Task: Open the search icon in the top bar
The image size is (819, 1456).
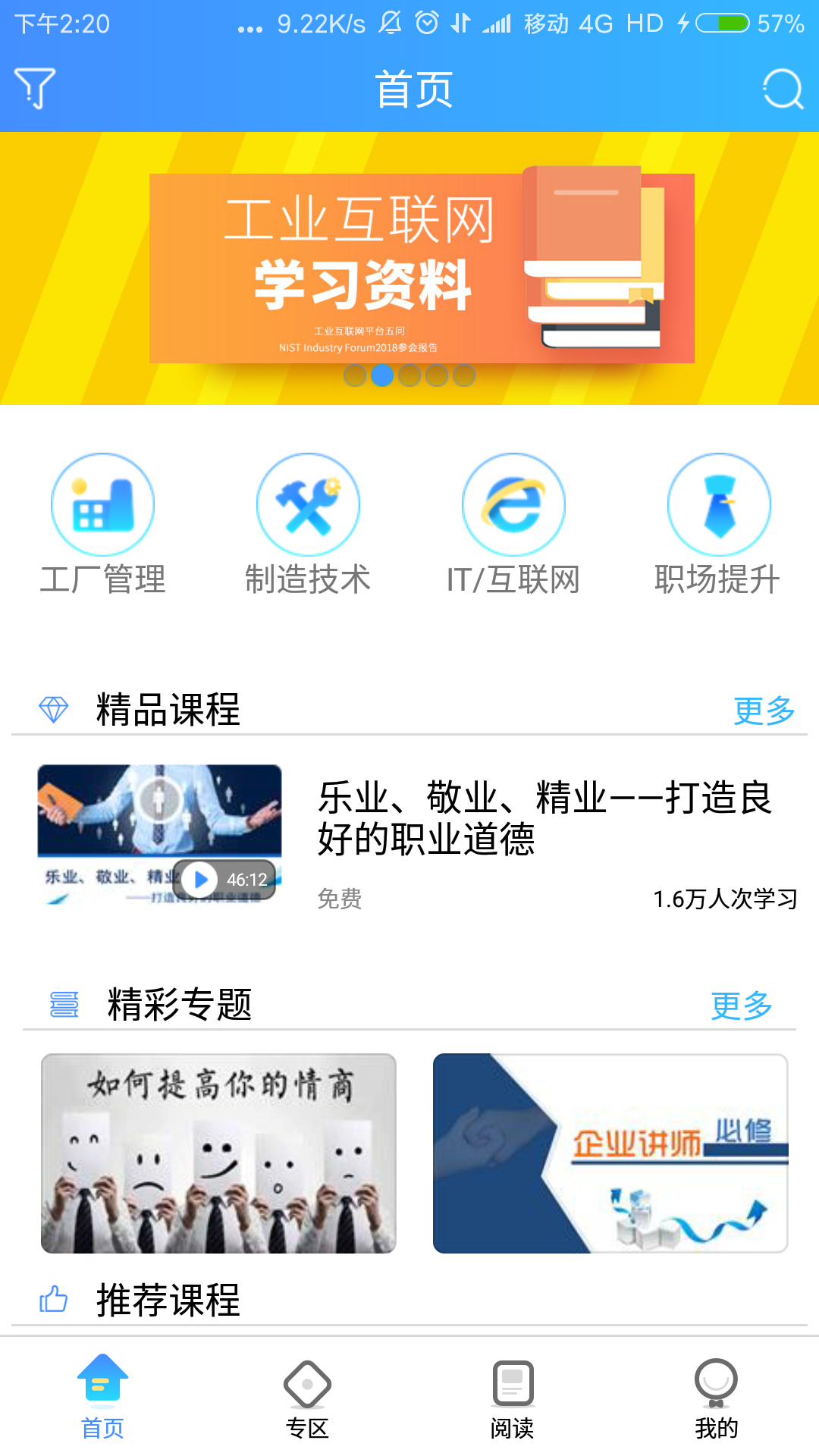Action: pyautogui.click(x=784, y=88)
